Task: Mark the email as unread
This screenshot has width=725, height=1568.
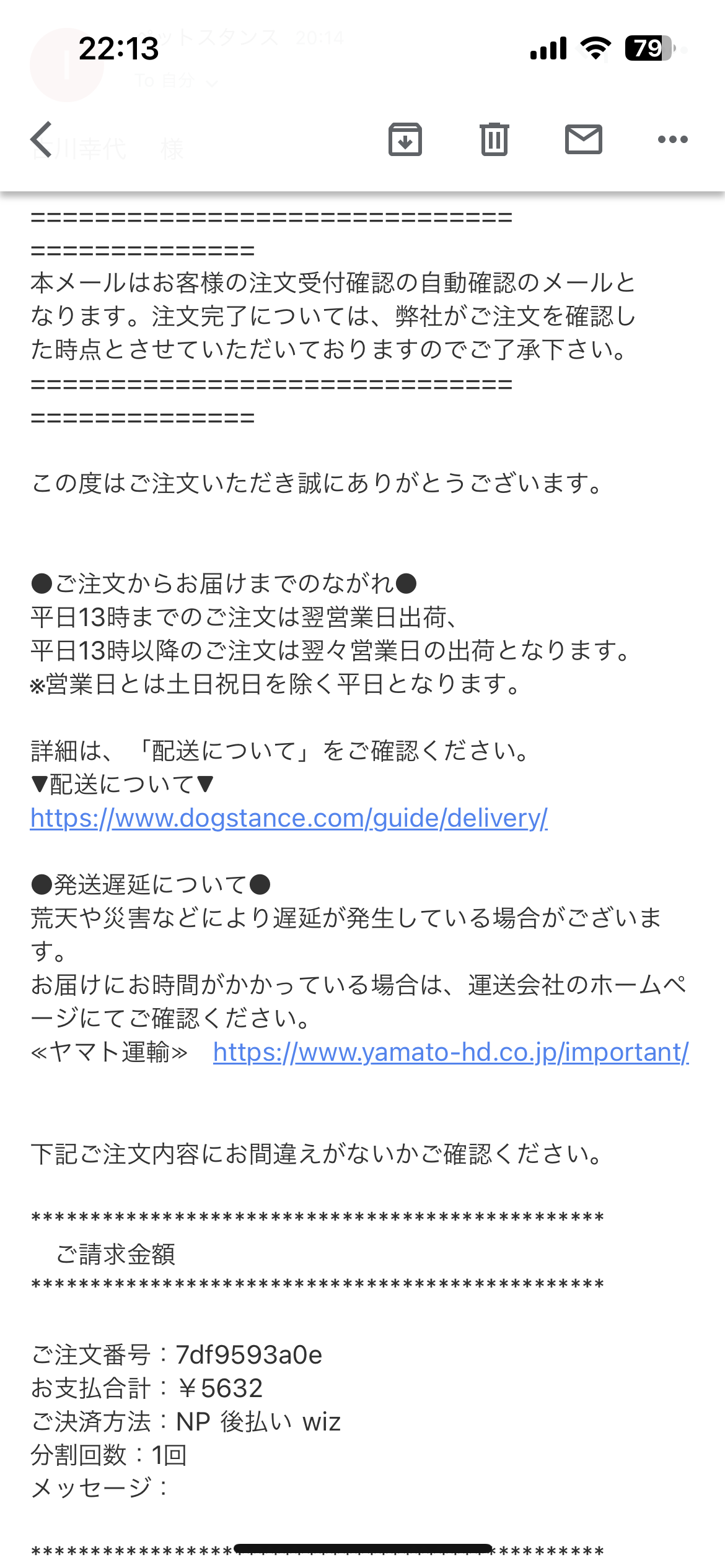Action: [x=584, y=139]
